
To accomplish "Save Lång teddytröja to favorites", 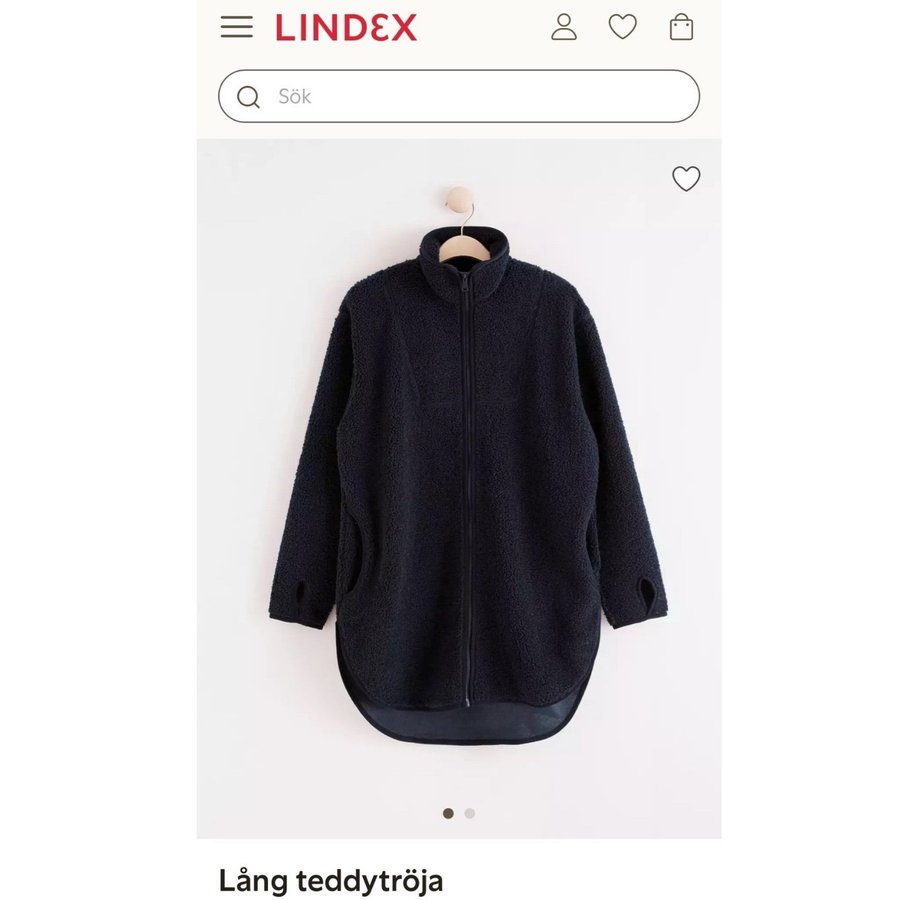I will coord(686,179).
